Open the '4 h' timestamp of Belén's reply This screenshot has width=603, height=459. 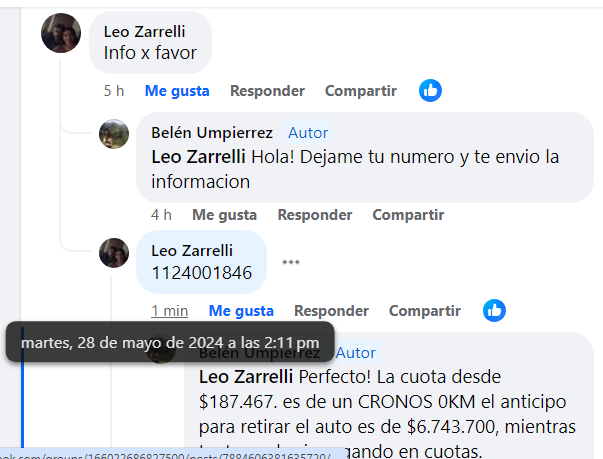161,214
